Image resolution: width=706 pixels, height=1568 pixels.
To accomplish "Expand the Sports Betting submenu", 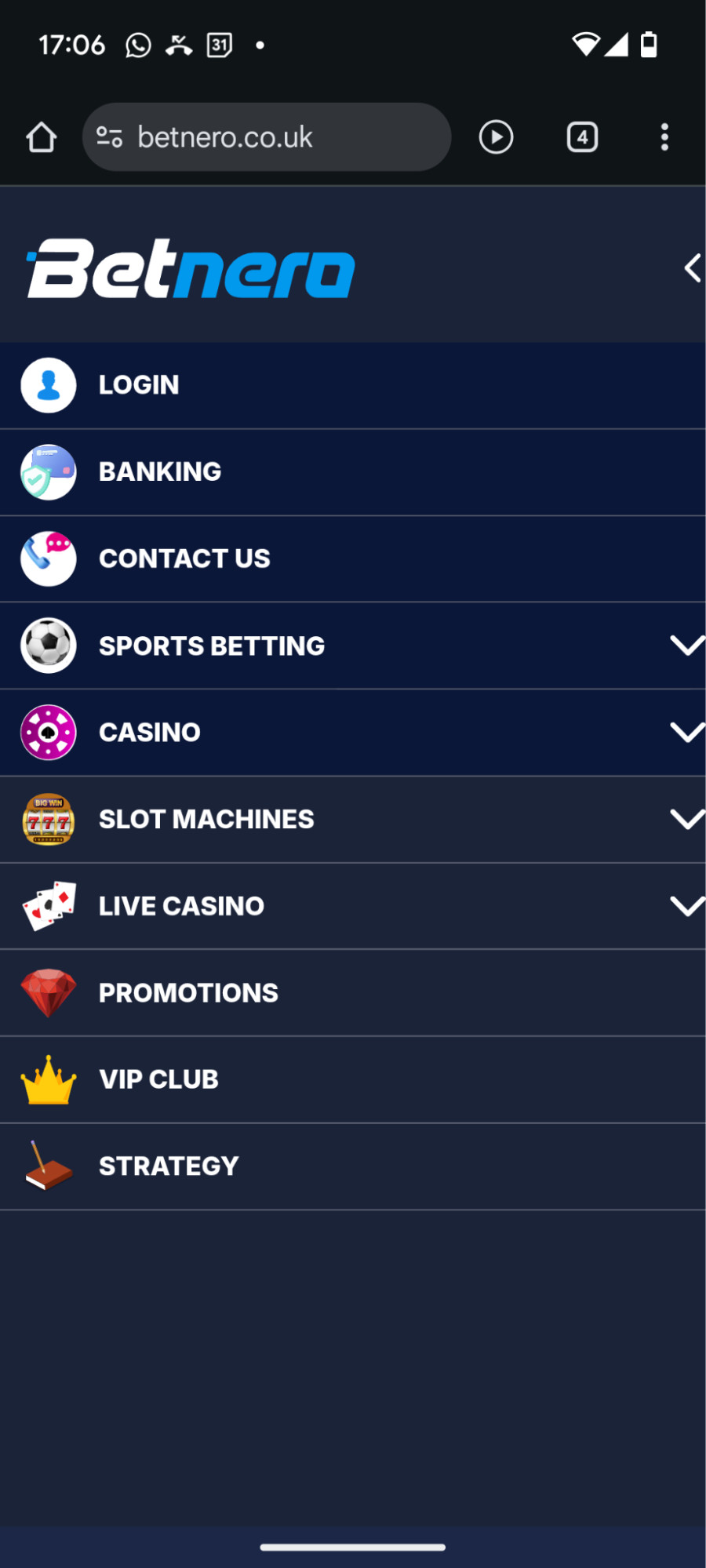I will pos(686,646).
